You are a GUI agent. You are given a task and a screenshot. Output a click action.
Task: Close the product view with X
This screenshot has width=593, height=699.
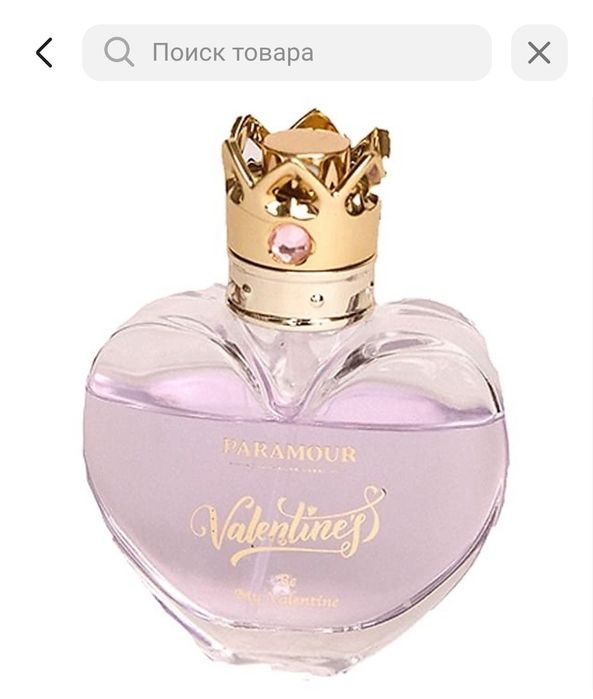tap(539, 53)
